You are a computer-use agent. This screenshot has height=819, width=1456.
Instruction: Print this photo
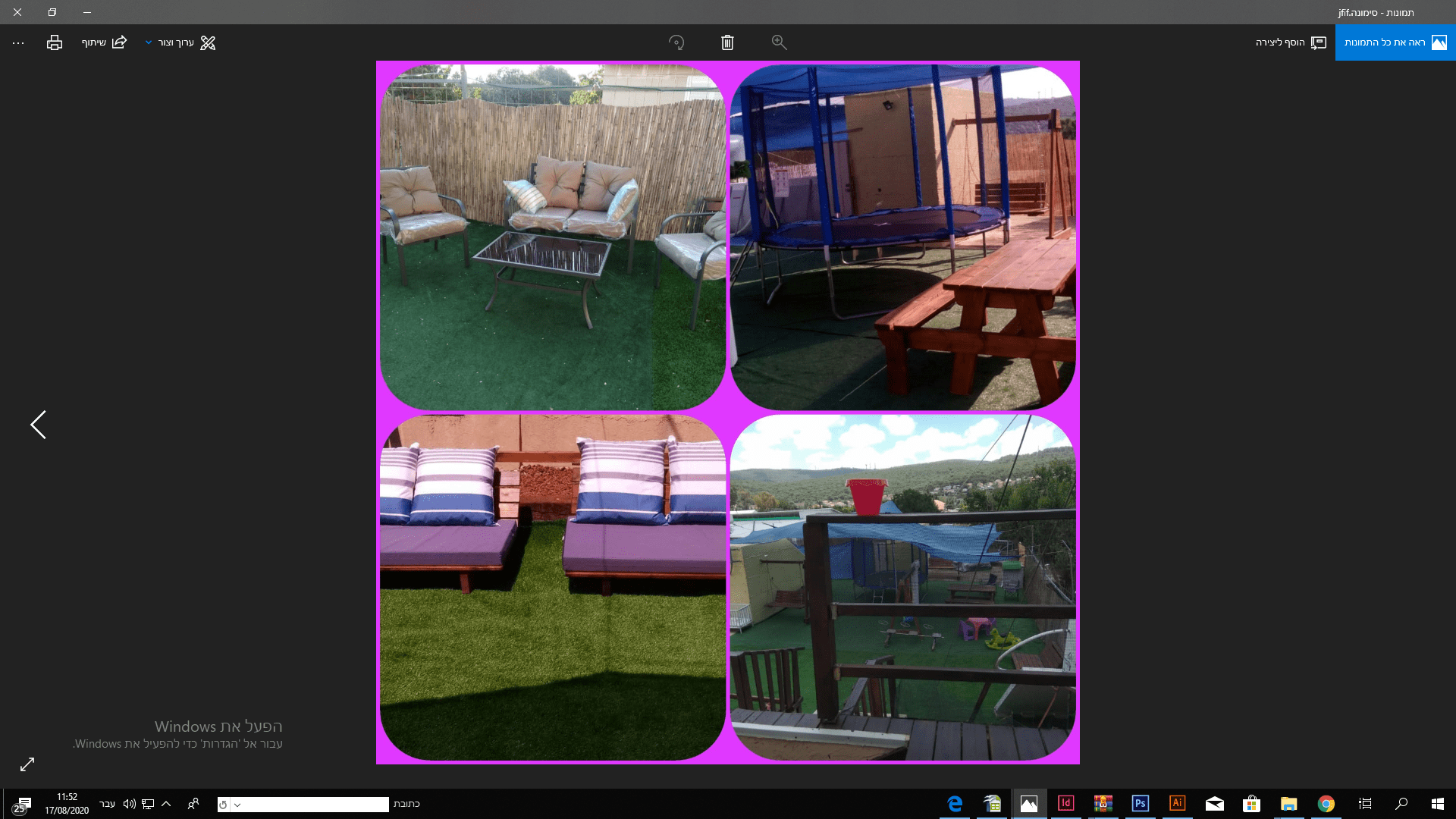coord(55,43)
